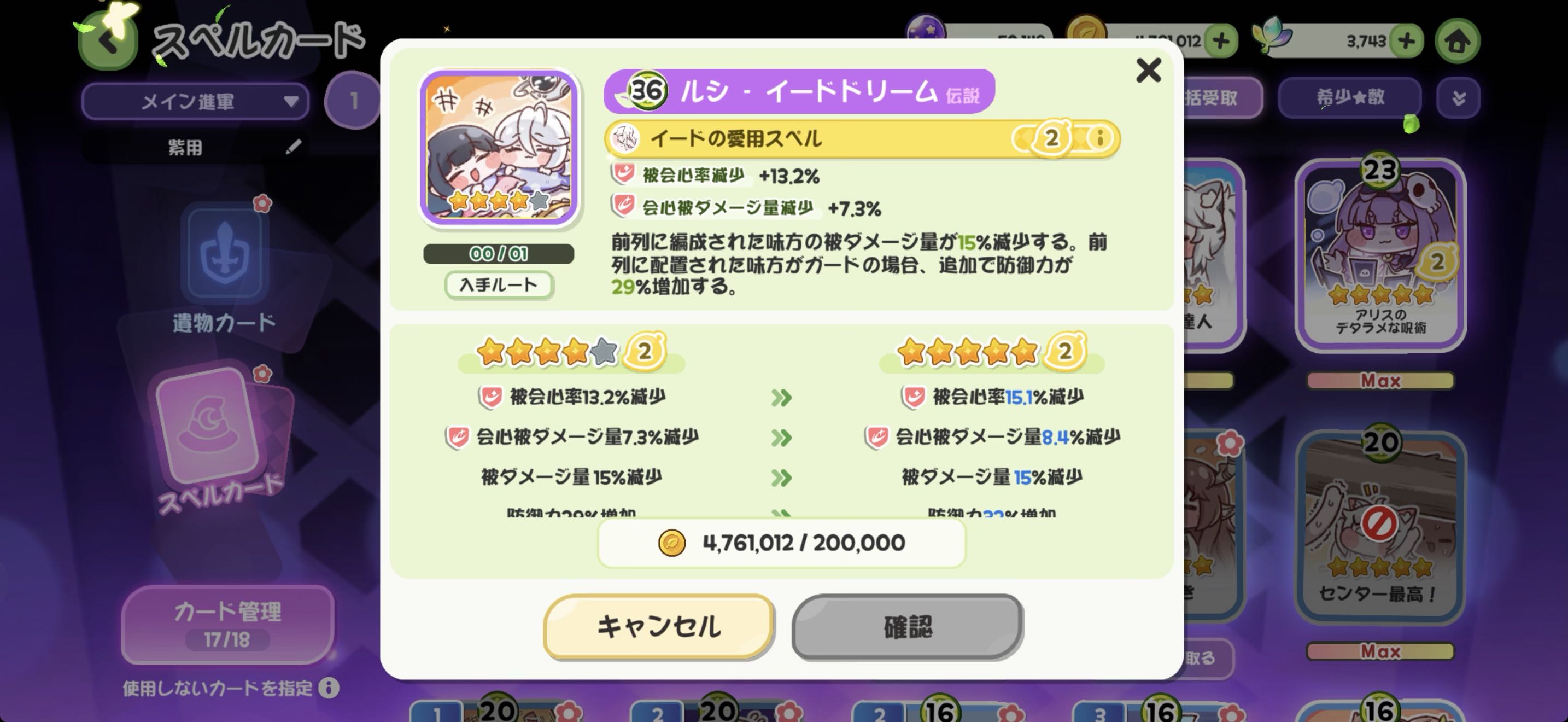The height and width of the screenshot is (722, 1568).
Task: Open カード管理 17/18
Action: [x=227, y=624]
